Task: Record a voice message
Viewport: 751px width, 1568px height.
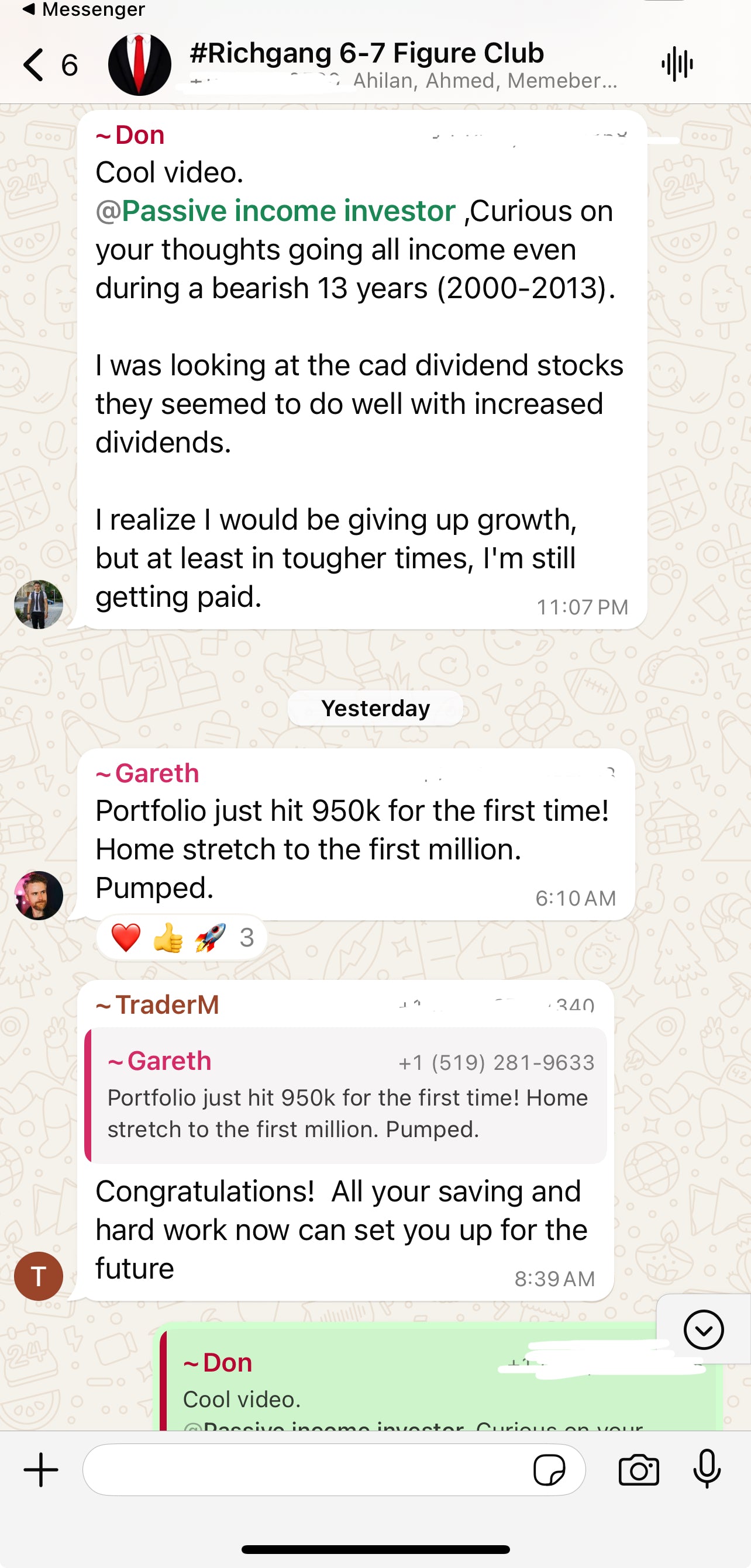Action: pyautogui.click(x=707, y=1470)
